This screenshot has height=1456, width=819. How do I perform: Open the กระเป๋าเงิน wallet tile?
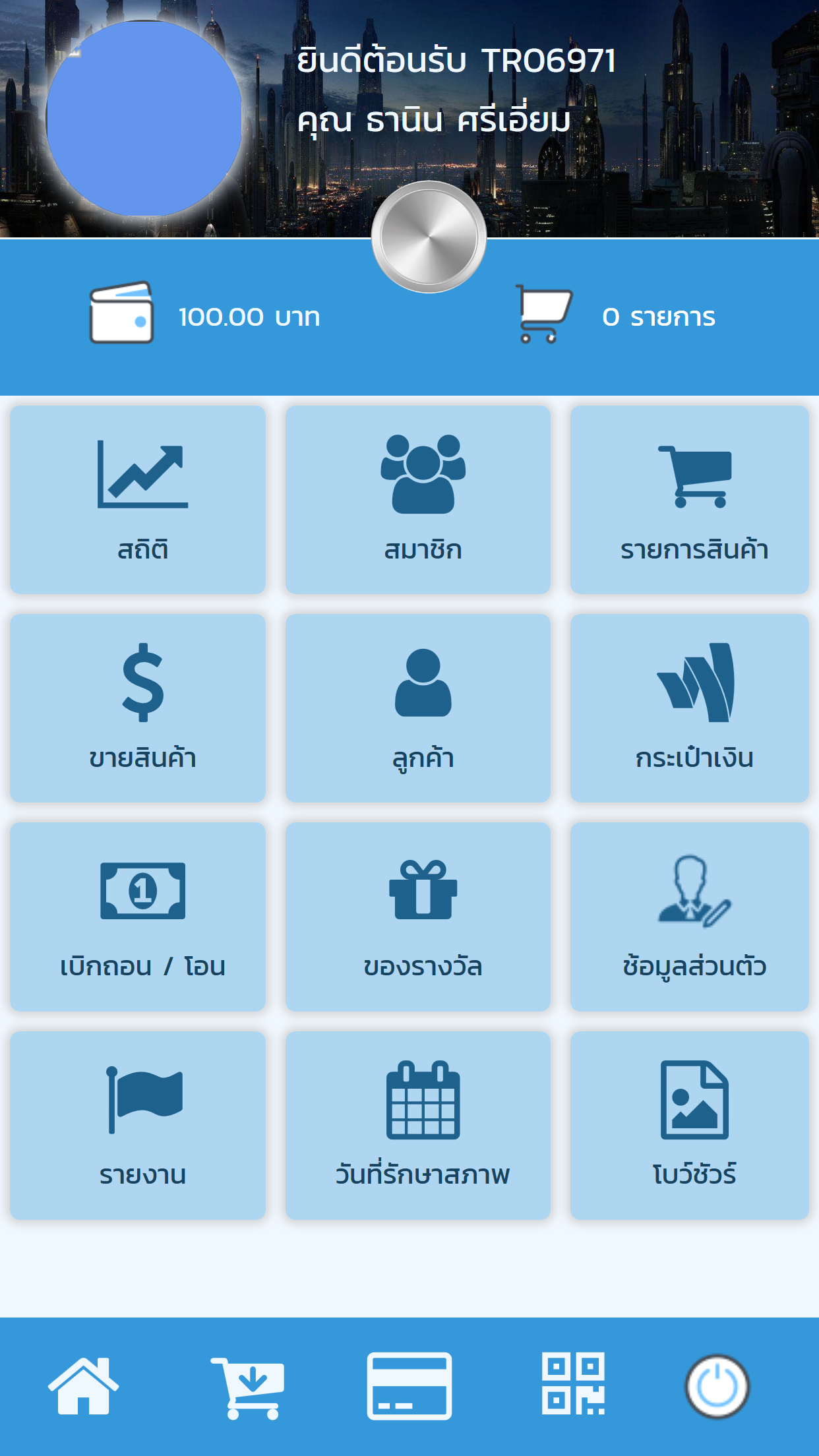tap(690, 708)
